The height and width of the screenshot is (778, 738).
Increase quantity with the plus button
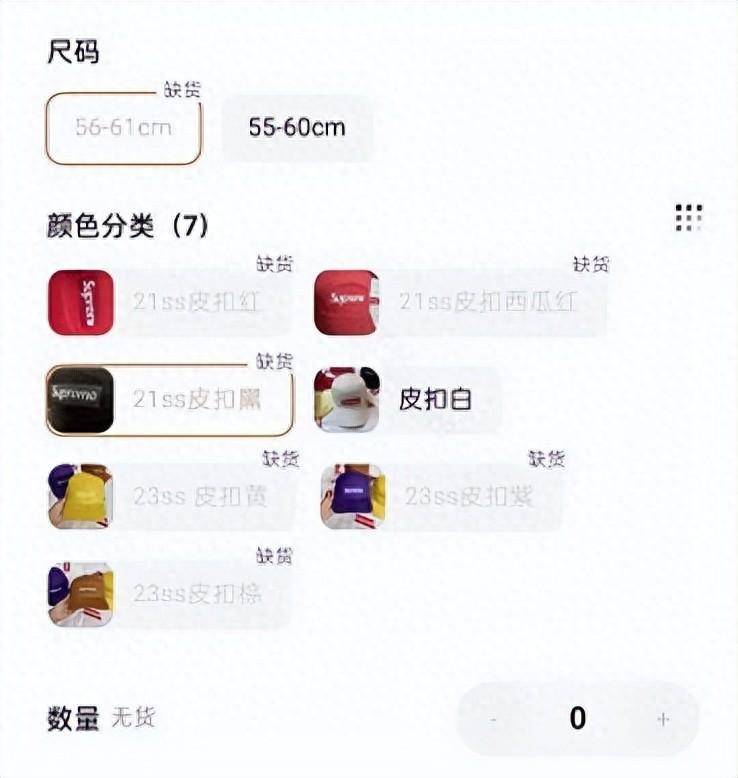pyautogui.click(x=662, y=719)
